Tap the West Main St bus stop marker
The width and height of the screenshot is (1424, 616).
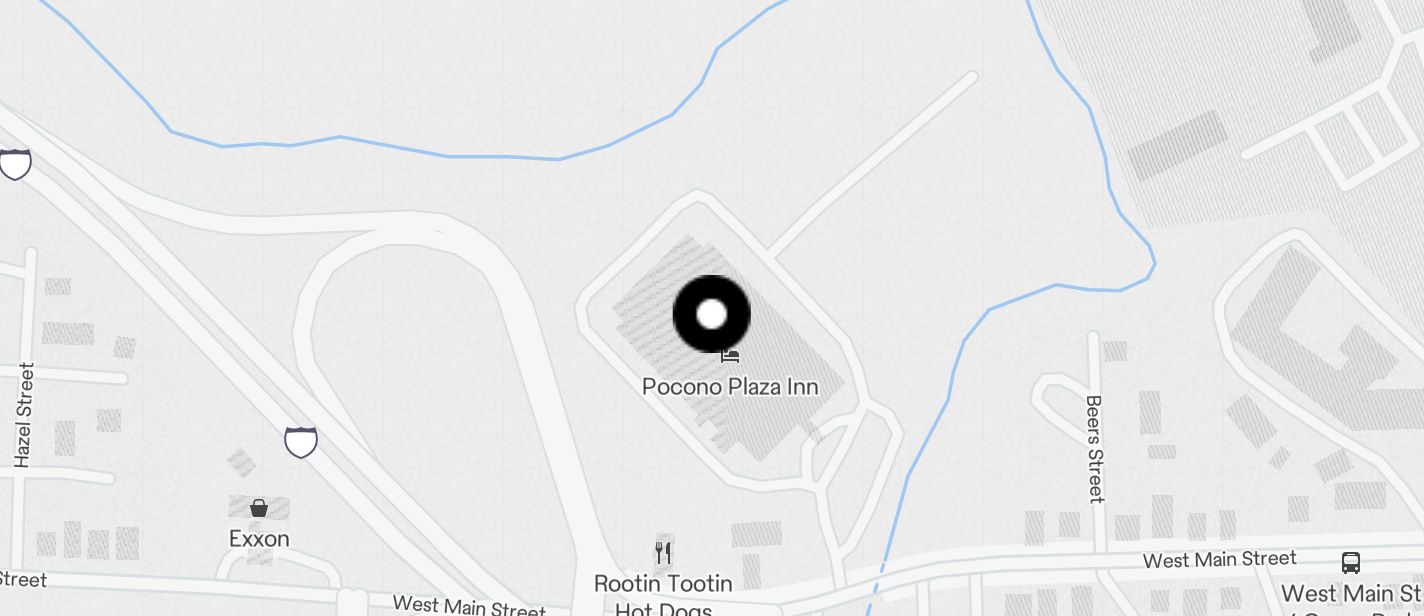pyautogui.click(x=1350, y=563)
